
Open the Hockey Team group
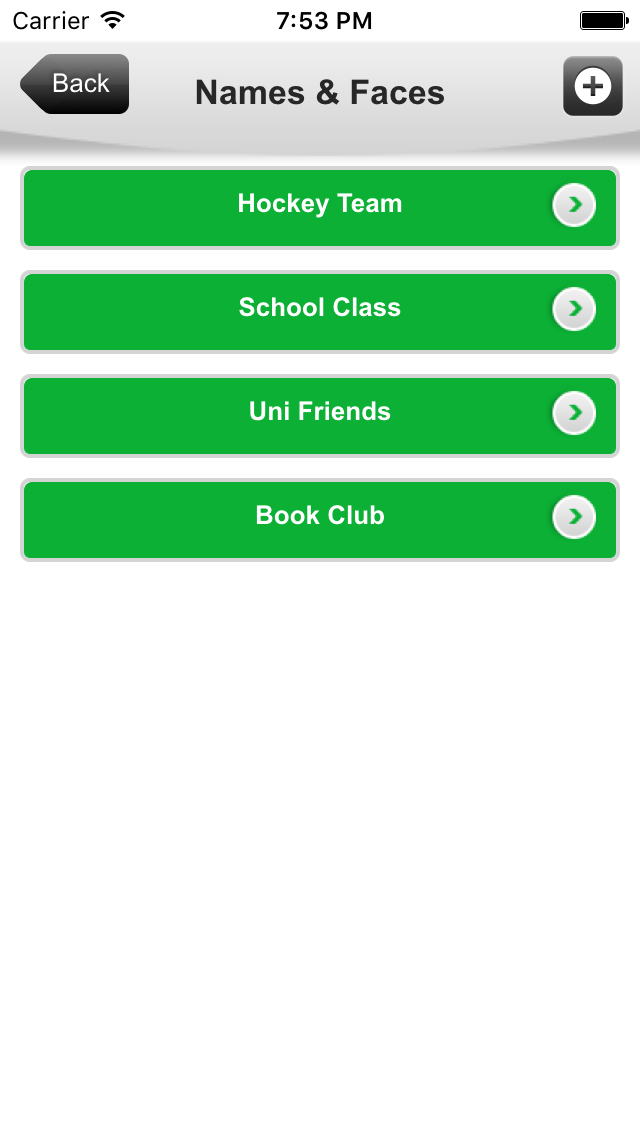tap(320, 209)
